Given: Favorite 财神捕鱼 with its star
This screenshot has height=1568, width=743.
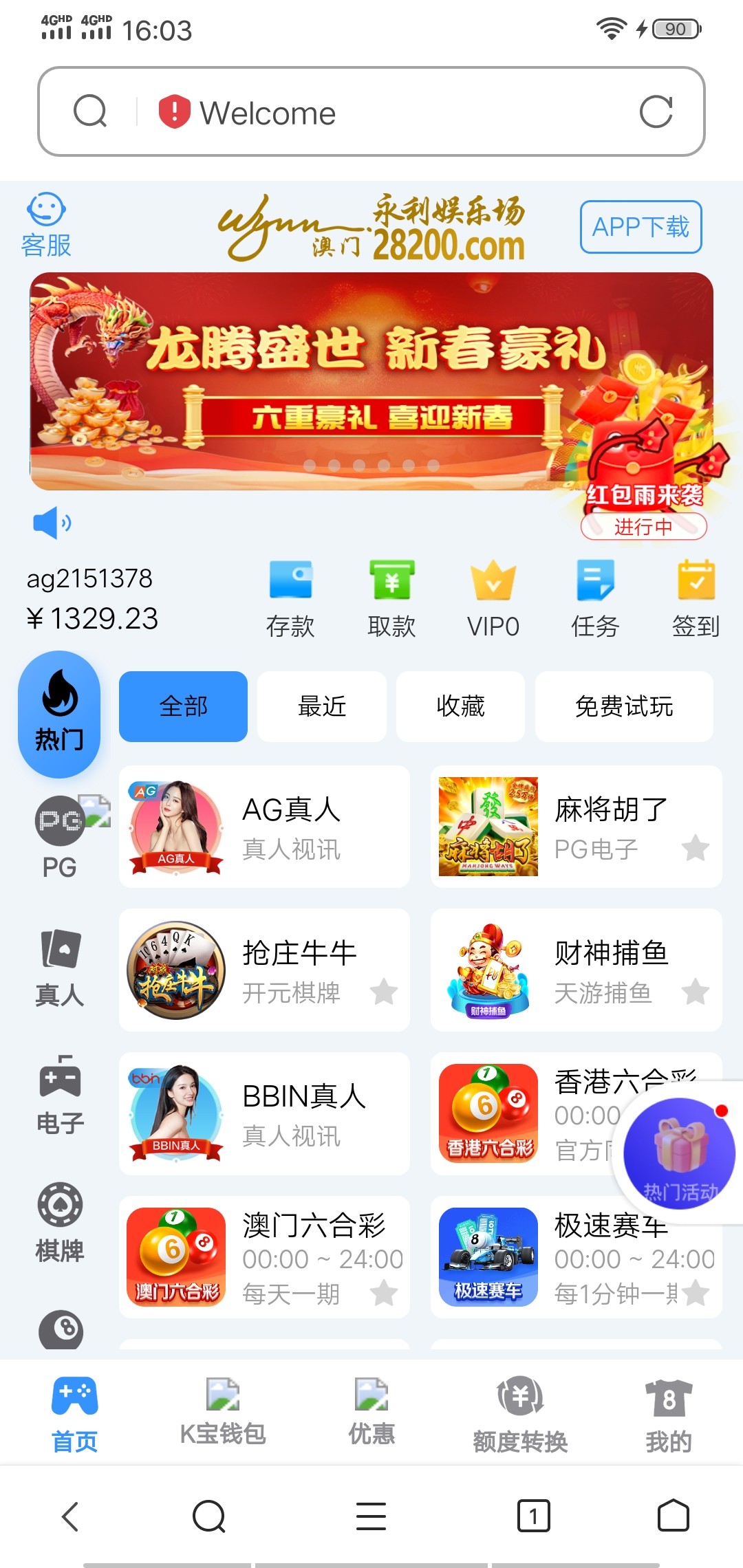Looking at the screenshot, I should (x=697, y=992).
